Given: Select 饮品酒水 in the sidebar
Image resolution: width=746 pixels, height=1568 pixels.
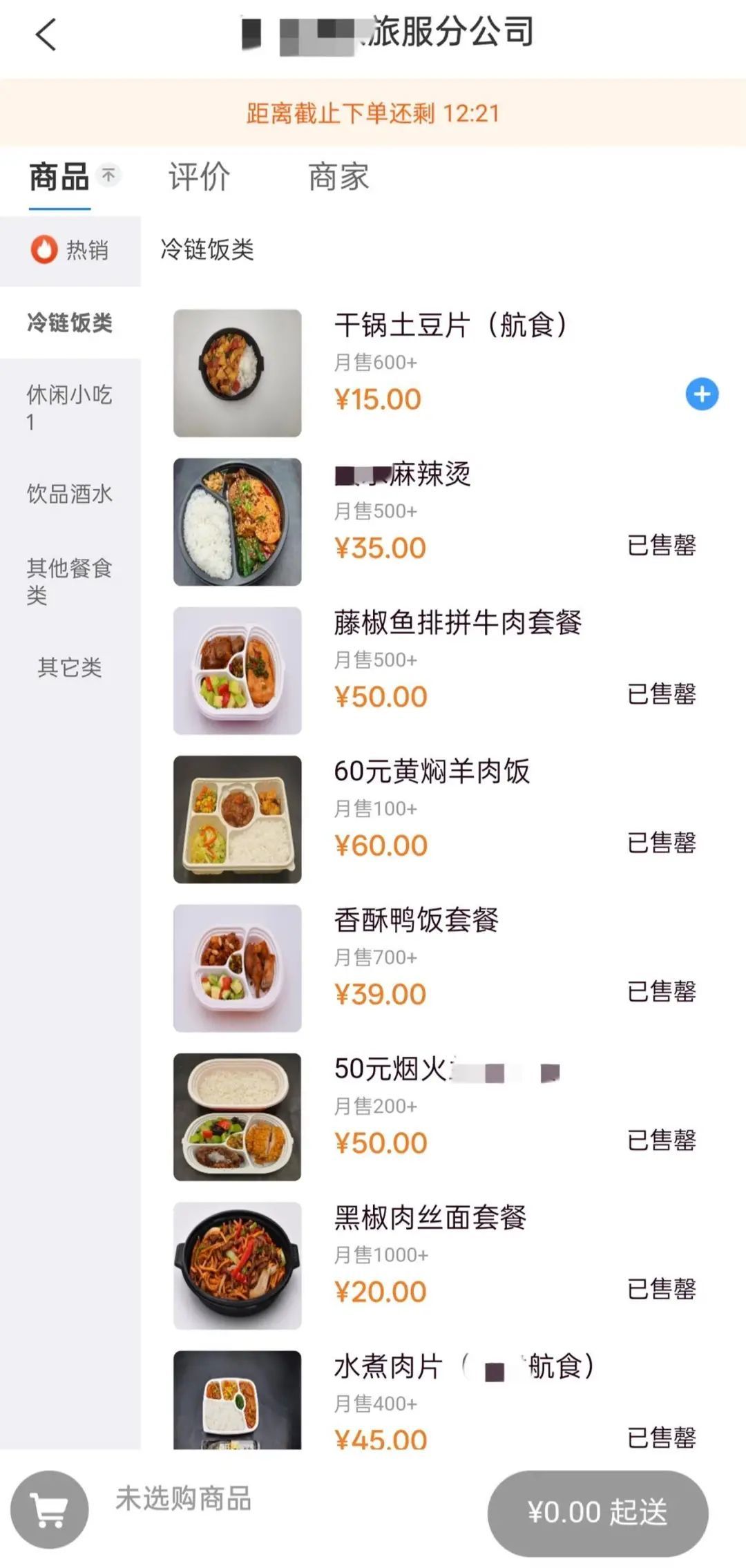Looking at the screenshot, I should (x=69, y=494).
